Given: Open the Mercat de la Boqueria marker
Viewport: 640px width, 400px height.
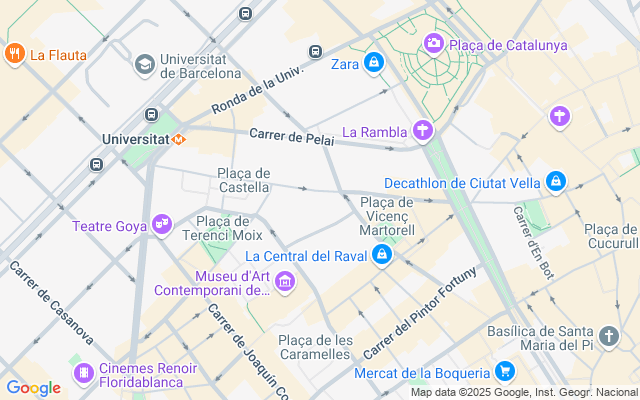Looking at the screenshot, I should point(505,372).
